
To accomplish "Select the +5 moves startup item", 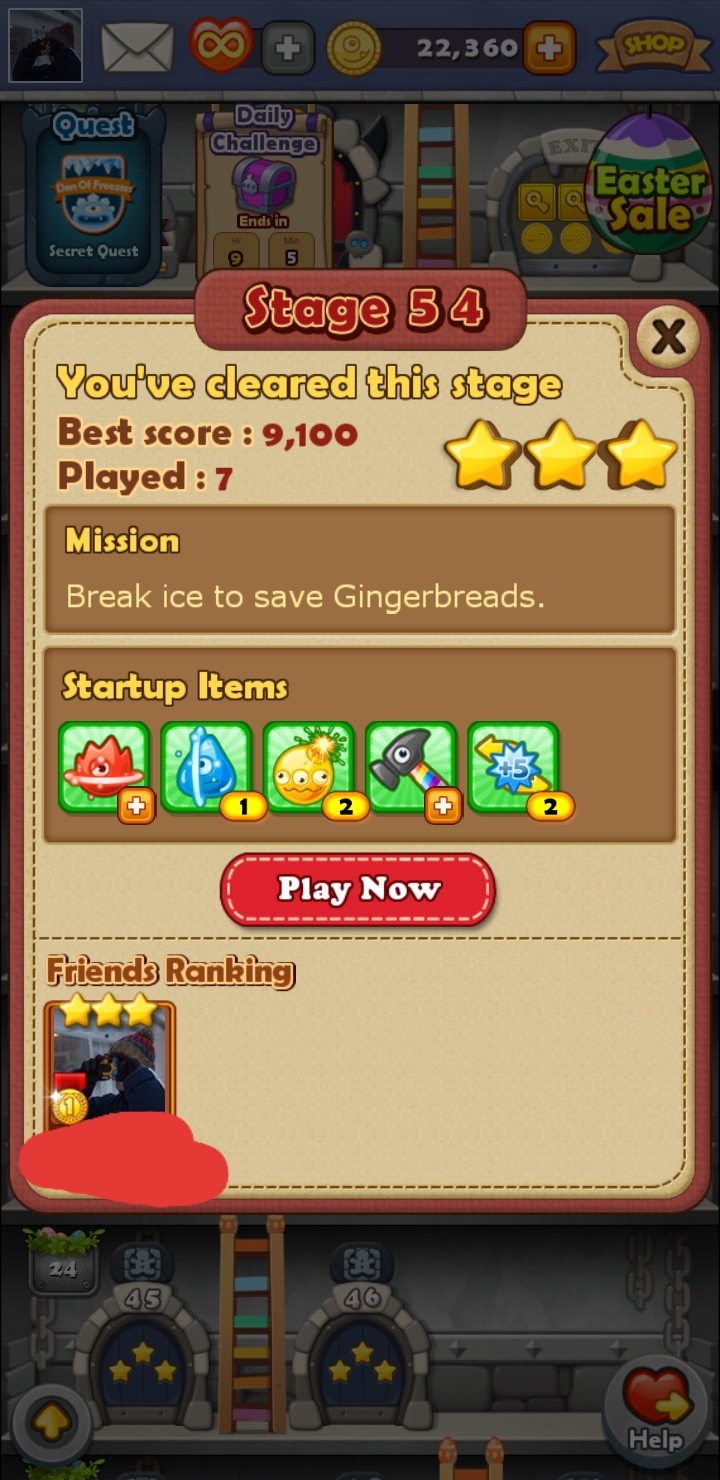I will [x=513, y=767].
